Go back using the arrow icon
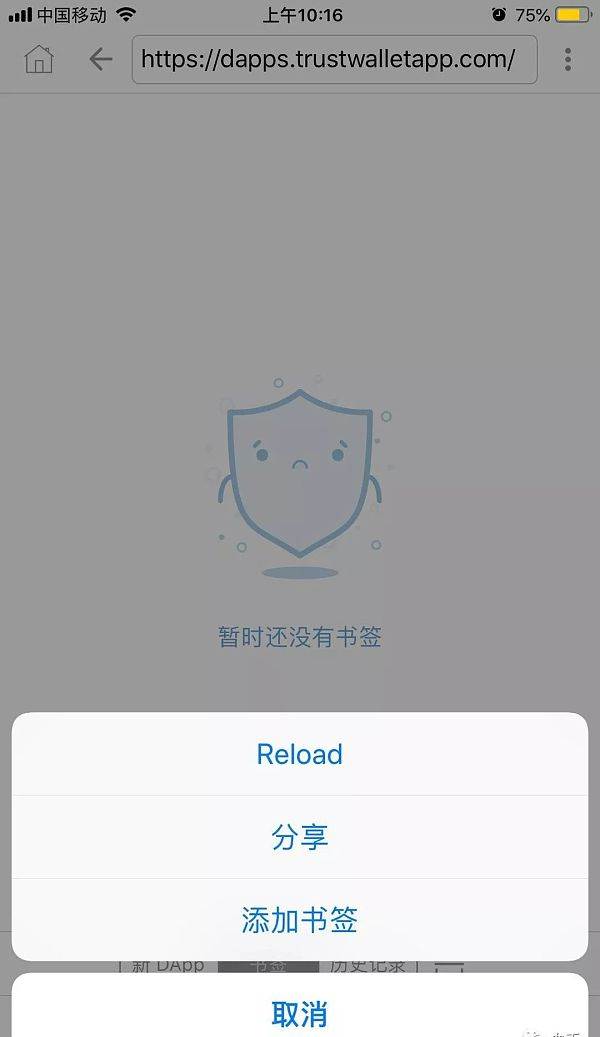Screen dimensions: 600x1037 (100, 59)
